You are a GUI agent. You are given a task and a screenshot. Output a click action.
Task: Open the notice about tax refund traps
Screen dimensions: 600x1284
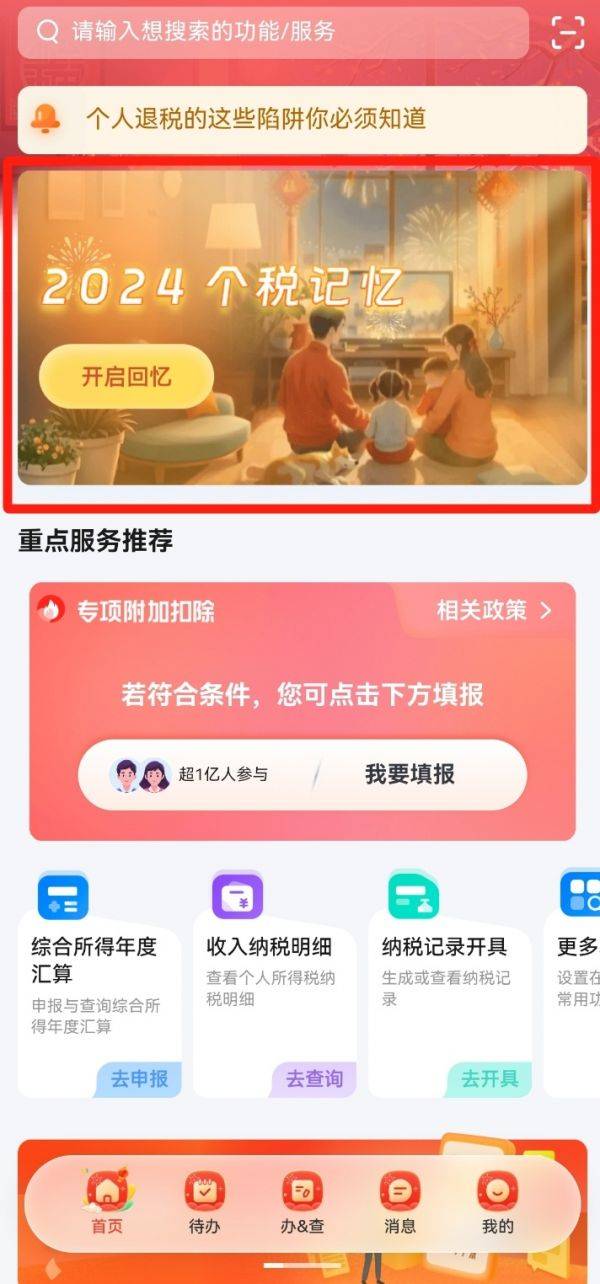point(302,119)
